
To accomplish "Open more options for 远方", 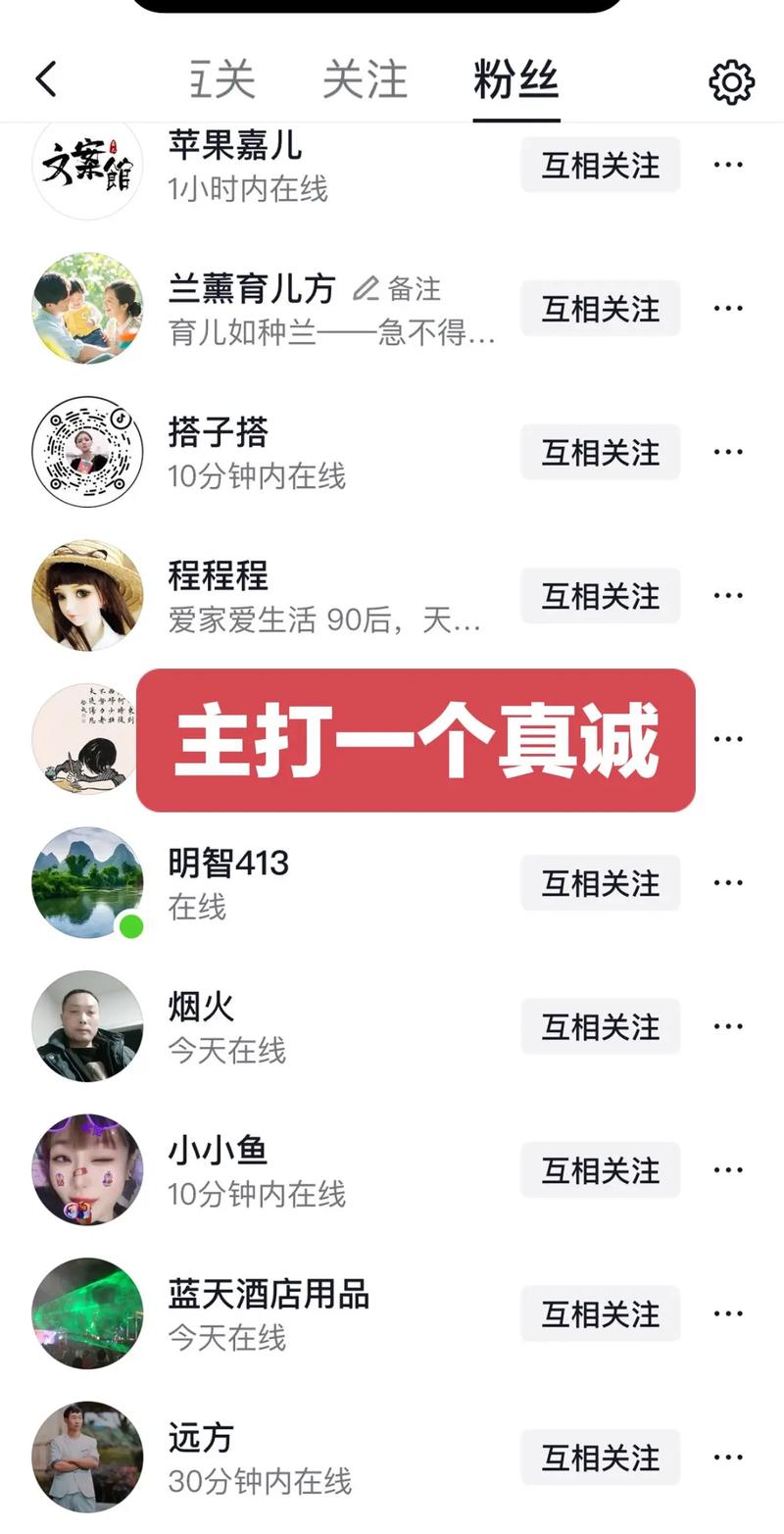I will tap(728, 1457).
